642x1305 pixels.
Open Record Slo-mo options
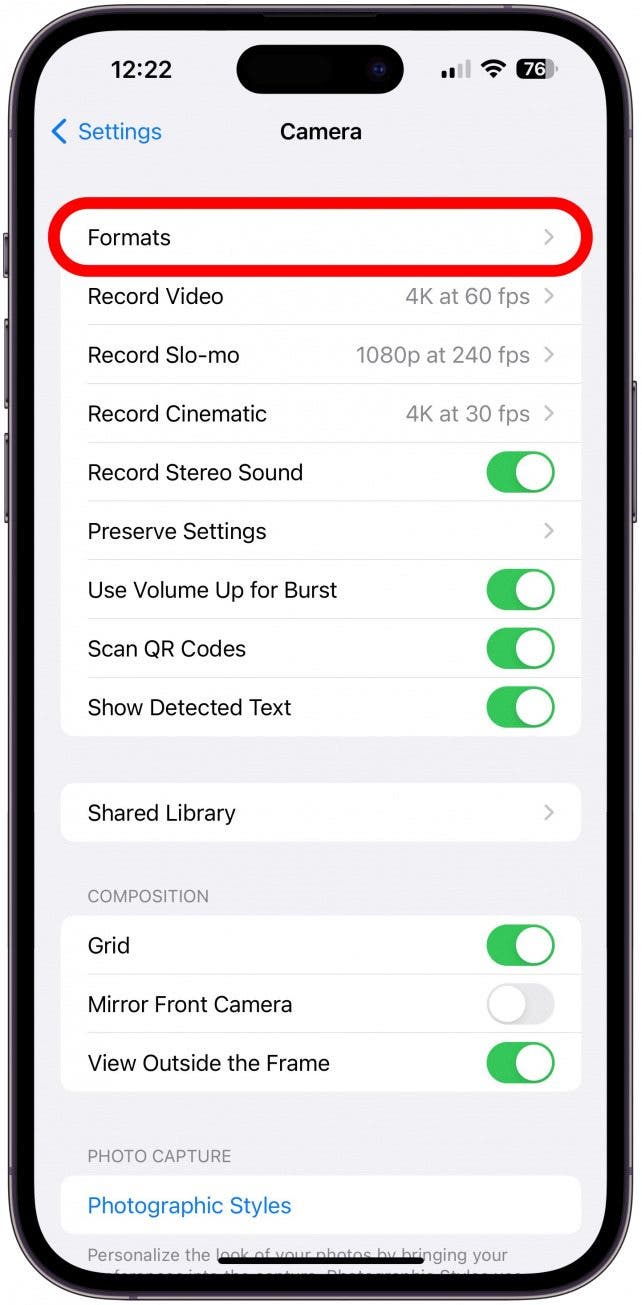(x=320, y=355)
